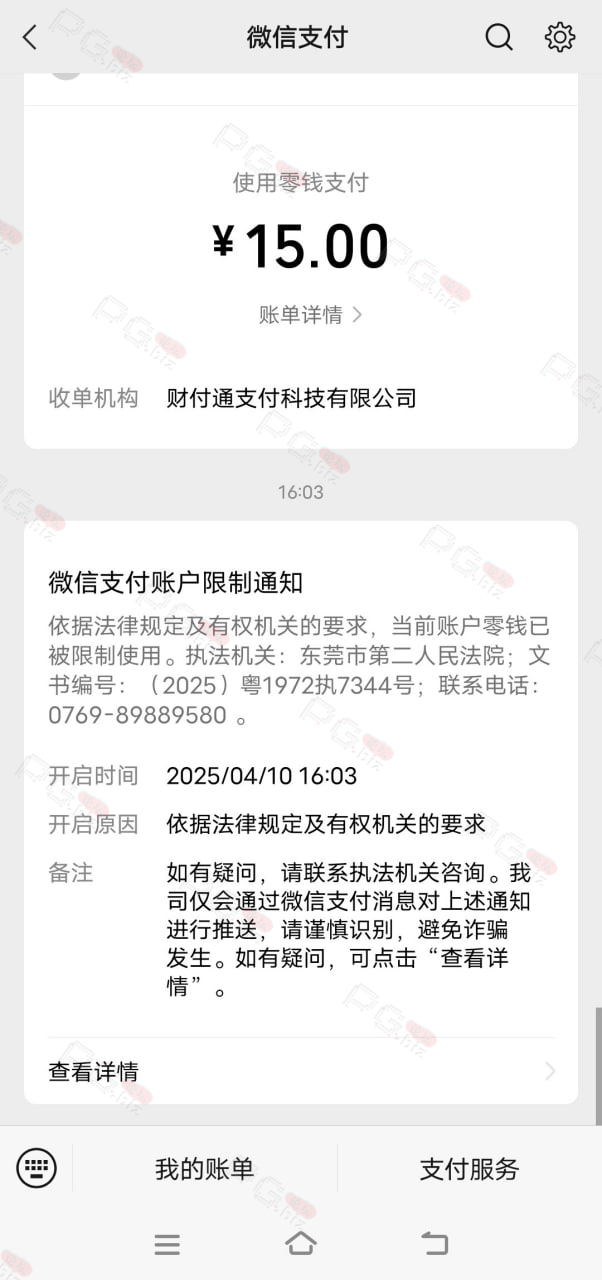Switch to keyboard input mode
This screenshot has width=602, height=1280.
tap(37, 1167)
